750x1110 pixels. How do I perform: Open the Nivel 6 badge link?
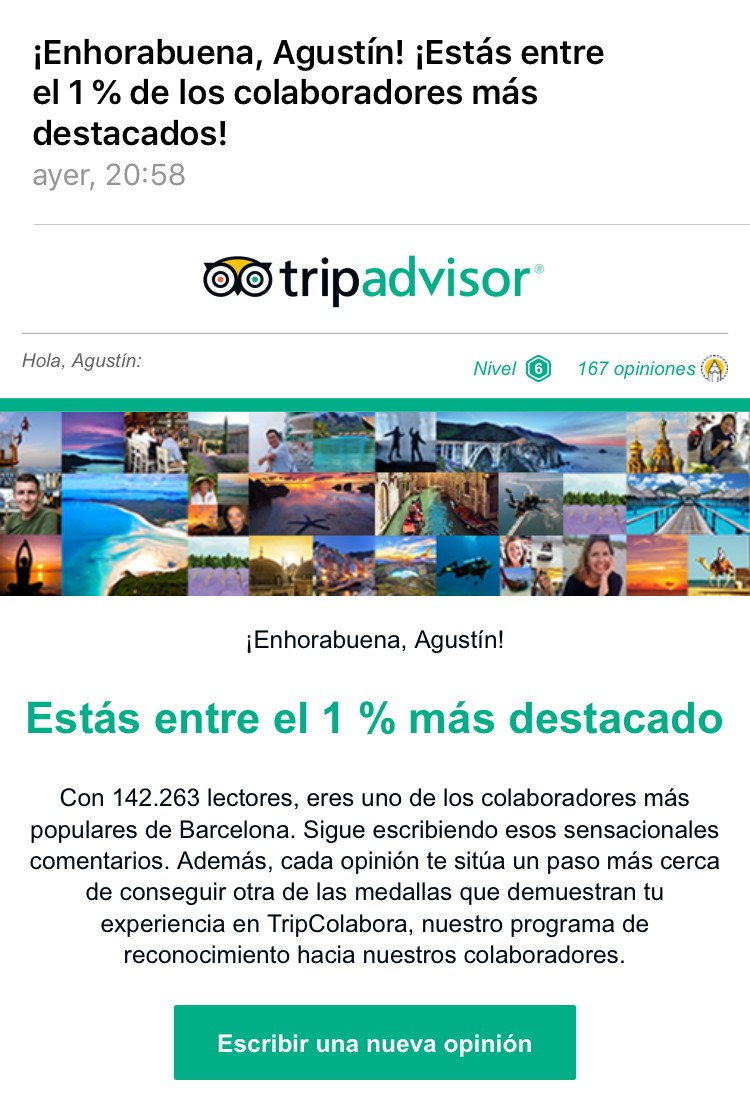pos(512,369)
